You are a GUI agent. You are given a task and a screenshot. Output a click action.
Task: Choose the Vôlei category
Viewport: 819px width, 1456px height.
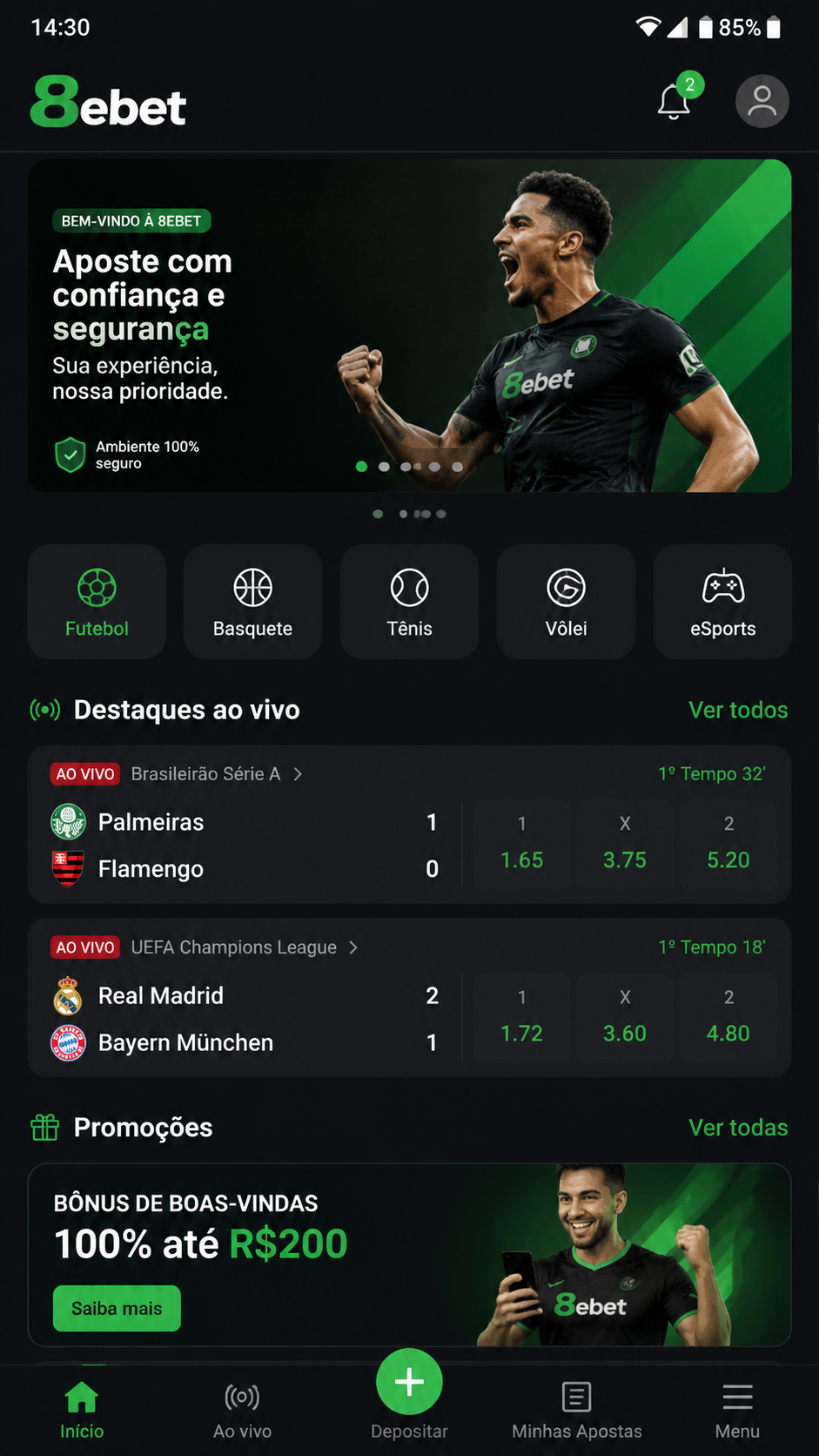(x=566, y=602)
